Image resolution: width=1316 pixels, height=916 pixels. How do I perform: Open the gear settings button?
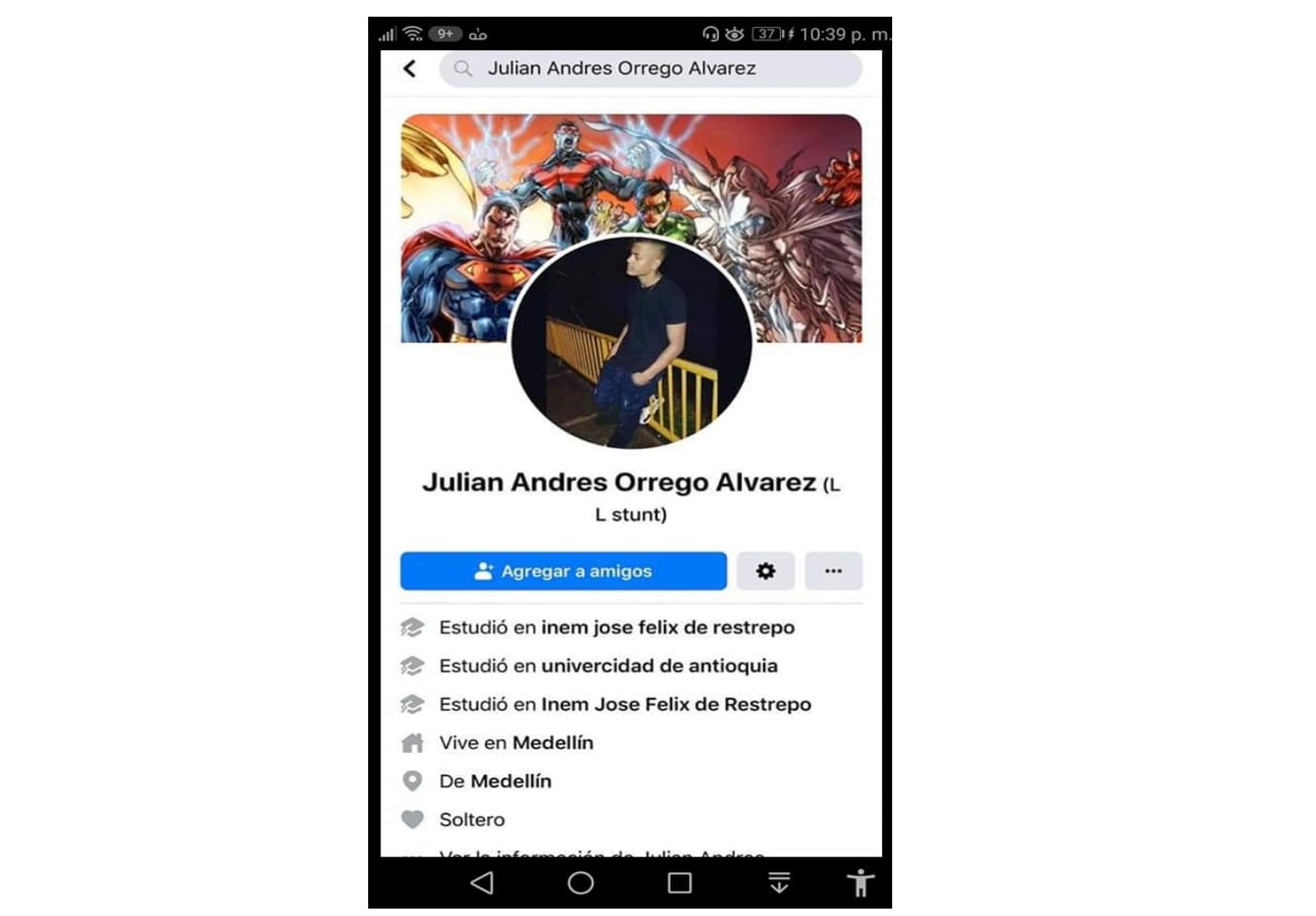(x=765, y=571)
